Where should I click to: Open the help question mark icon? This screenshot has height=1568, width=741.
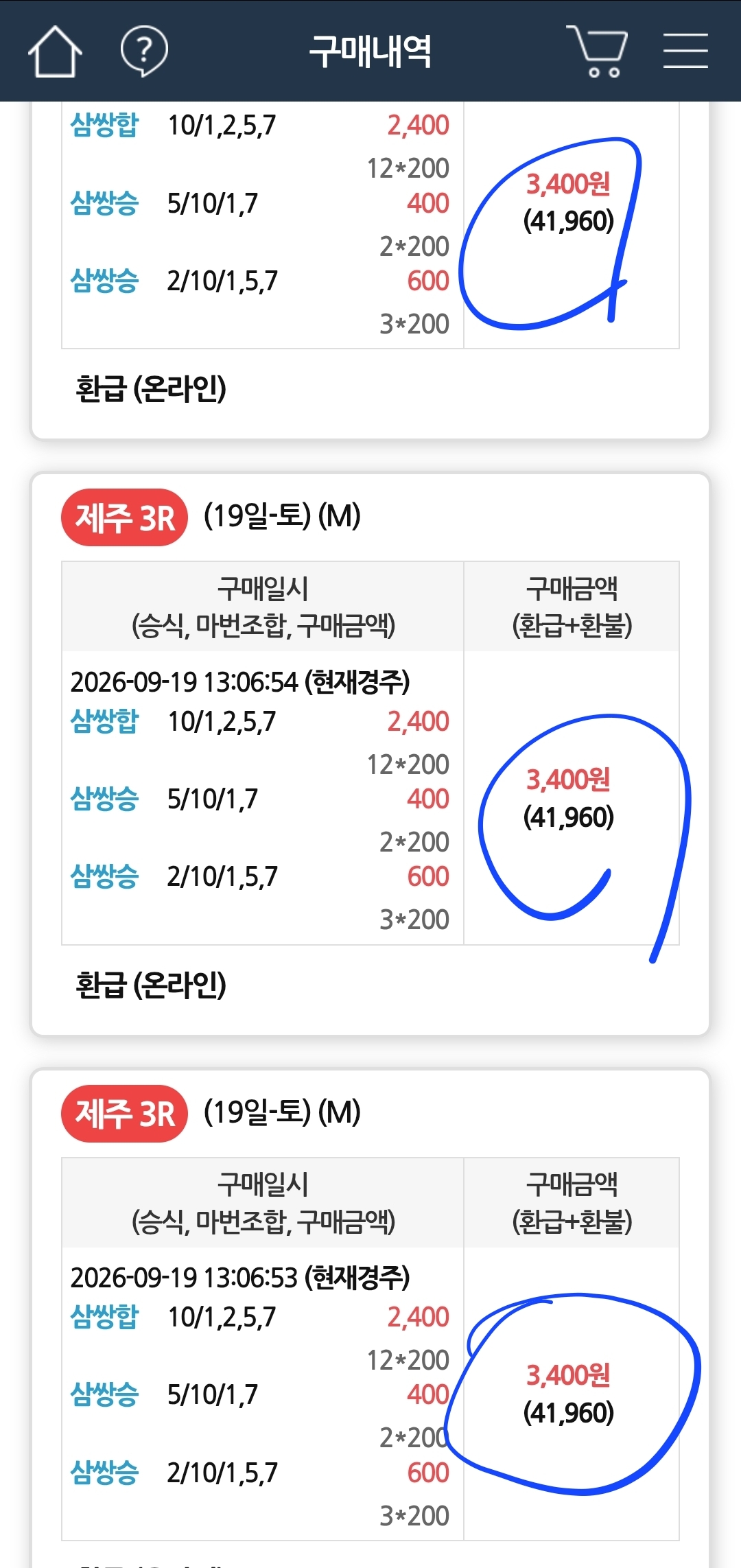coord(144,51)
